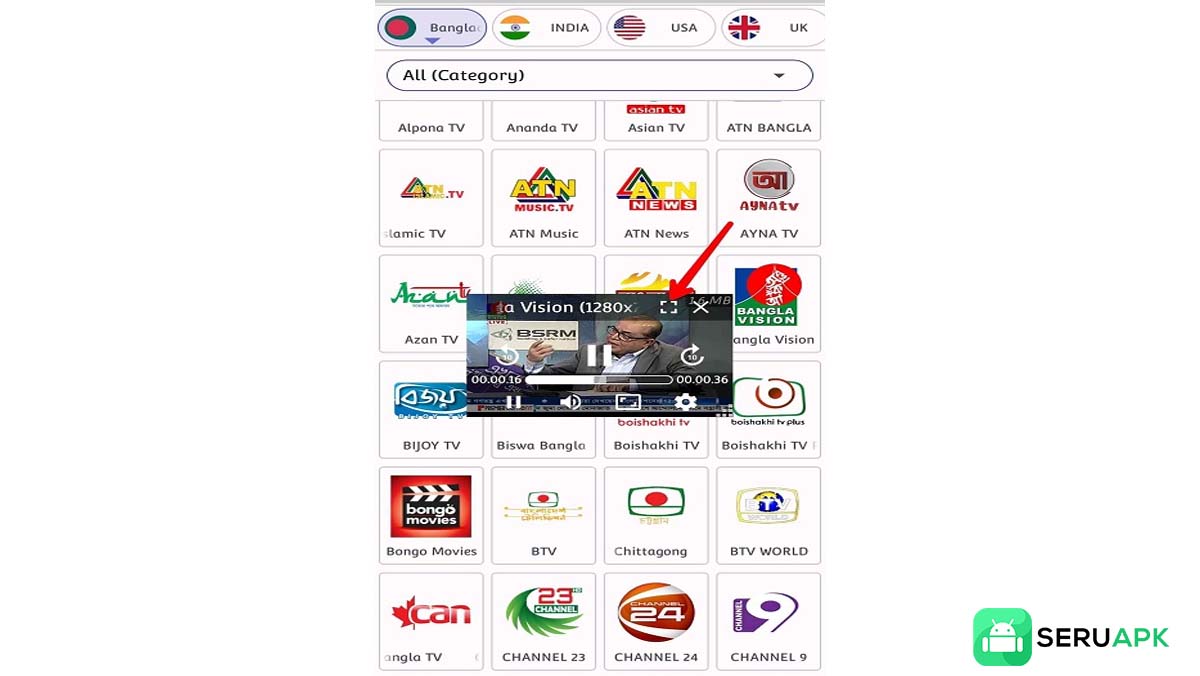Open the player's settings gear

coord(685,402)
